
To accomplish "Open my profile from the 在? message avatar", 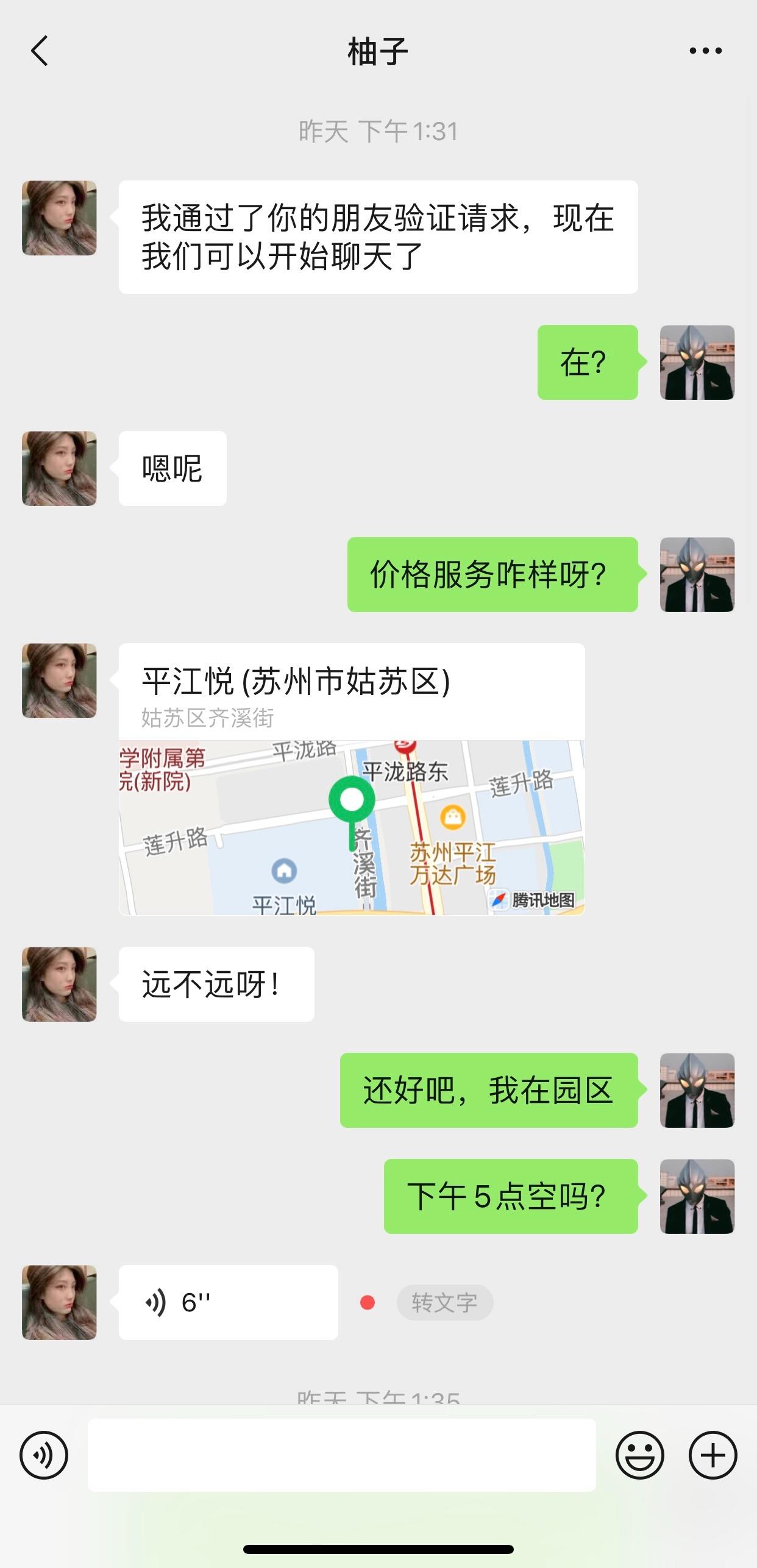I will coord(697,362).
